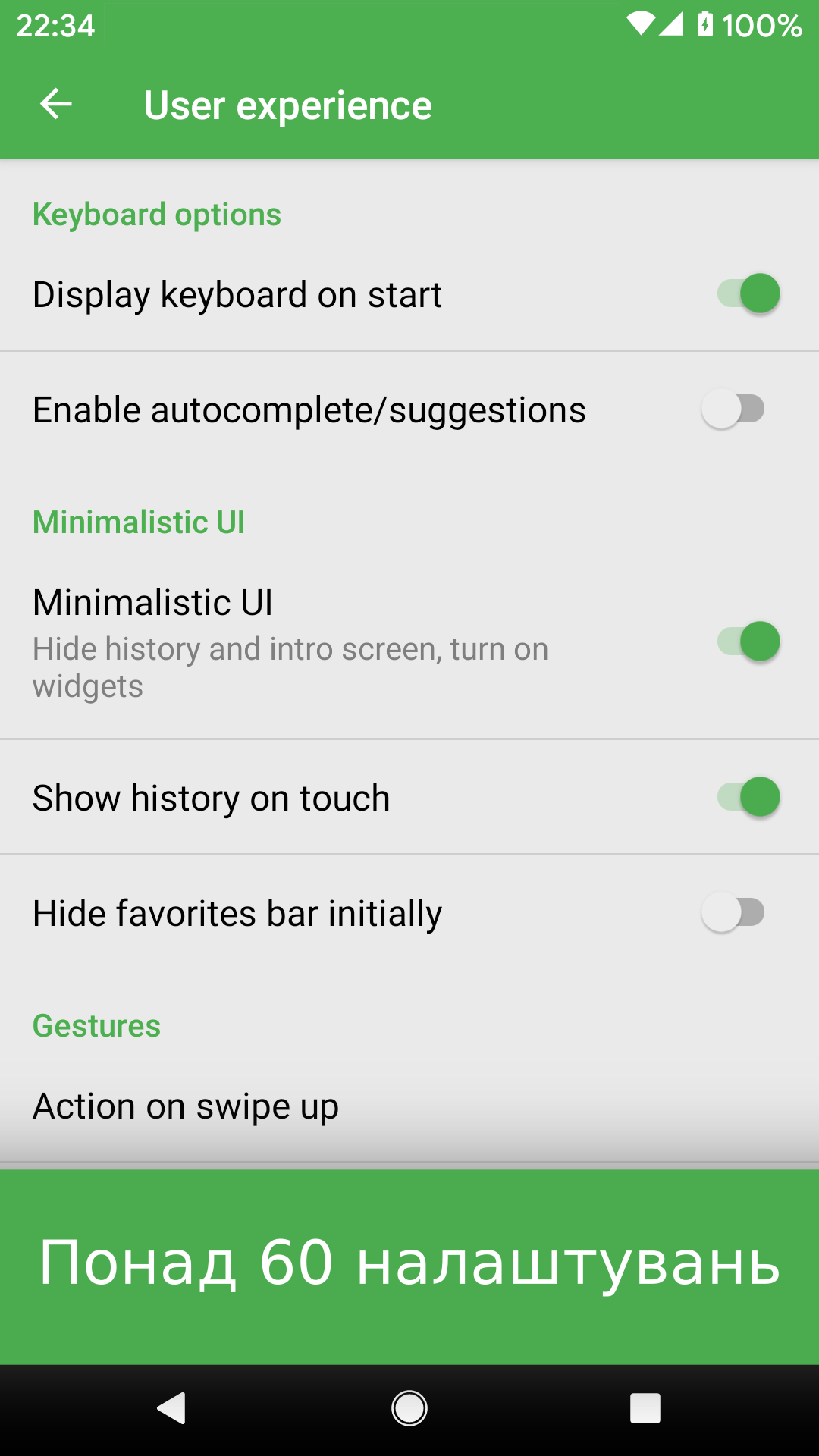Open Action on swipe up setting

186,1106
